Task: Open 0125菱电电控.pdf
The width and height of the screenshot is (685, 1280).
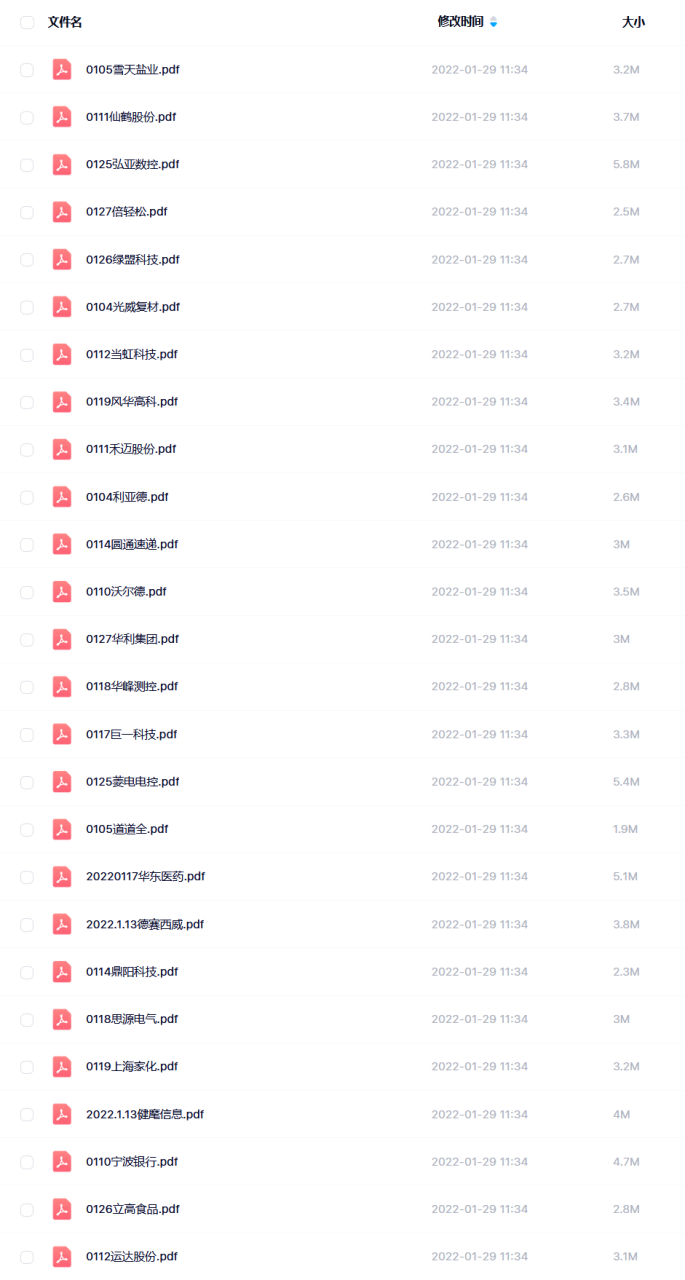Action: [132, 782]
